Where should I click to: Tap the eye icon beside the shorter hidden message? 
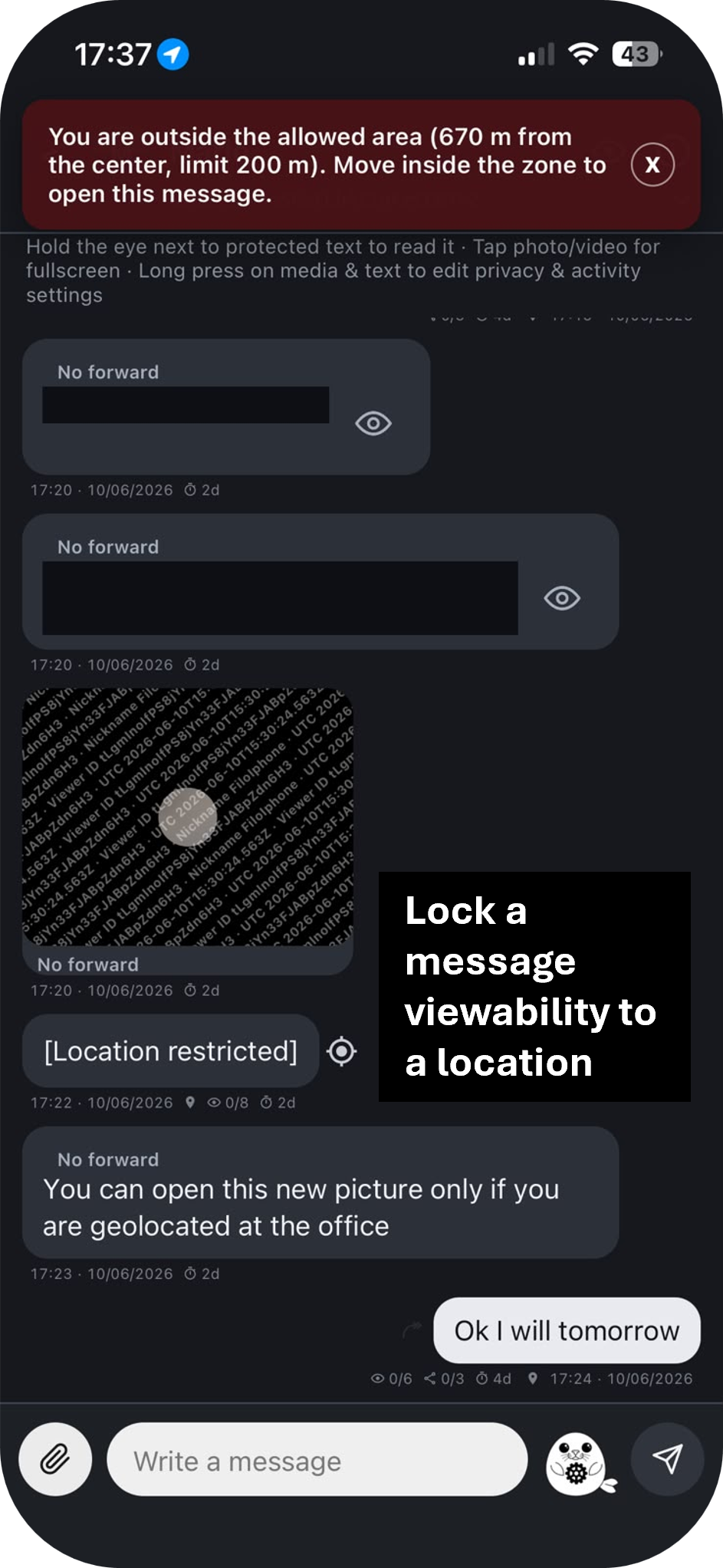[x=373, y=423]
